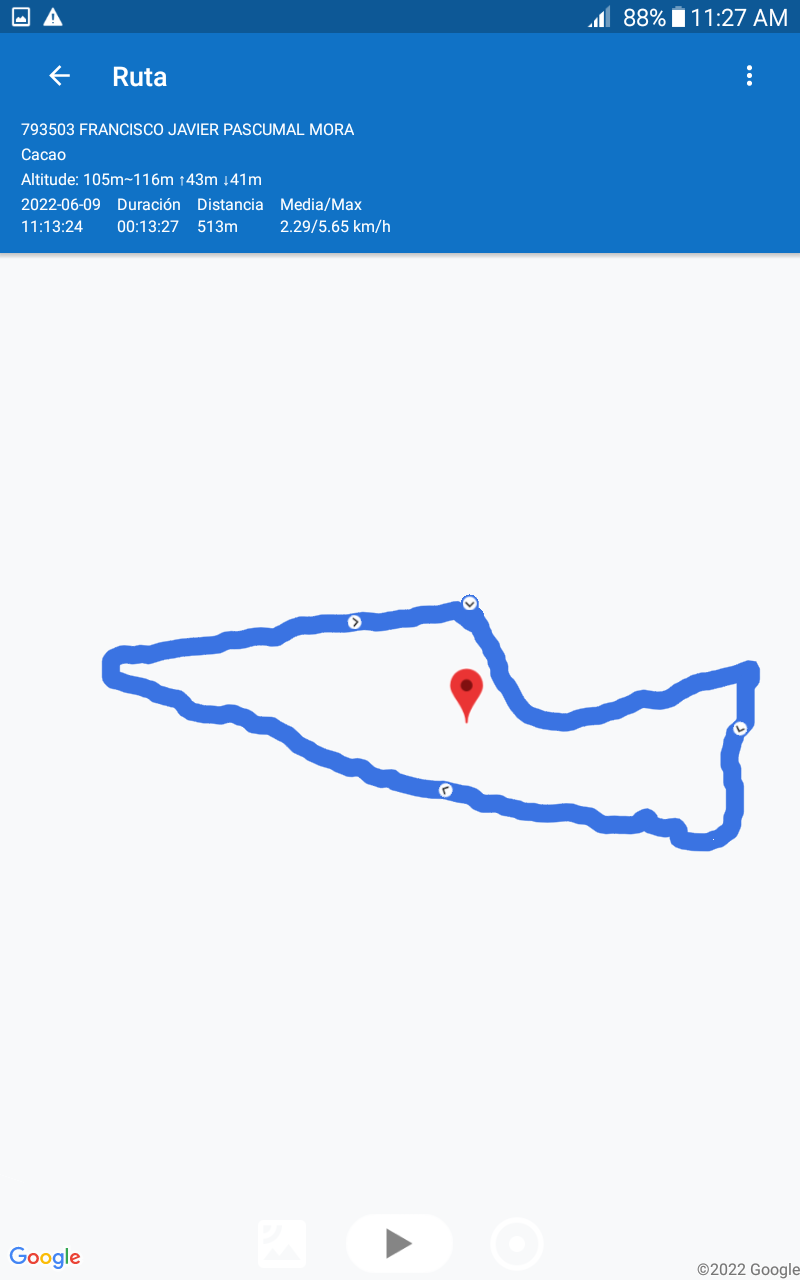
Task: Open the three-dot overflow menu
Action: tap(749, 76)
